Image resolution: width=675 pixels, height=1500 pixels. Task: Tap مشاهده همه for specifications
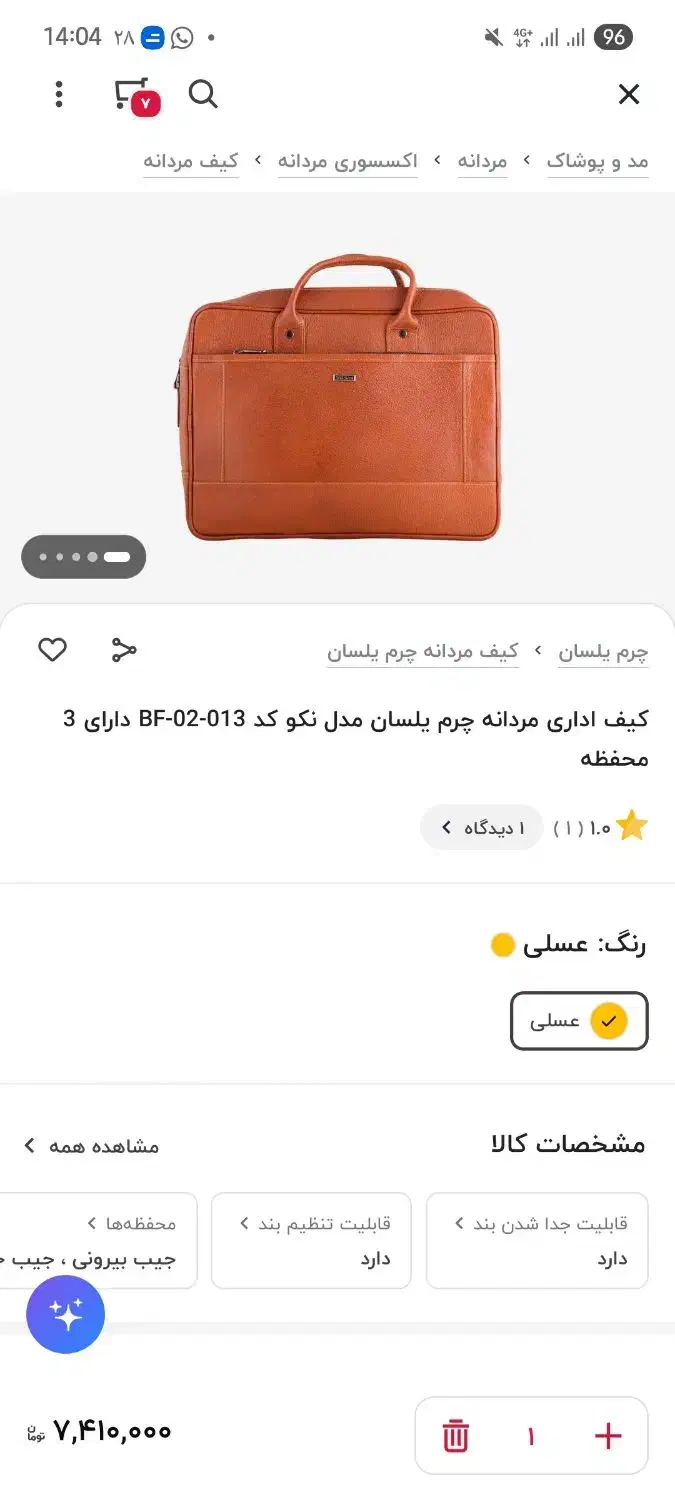(x=92, y=1145)
